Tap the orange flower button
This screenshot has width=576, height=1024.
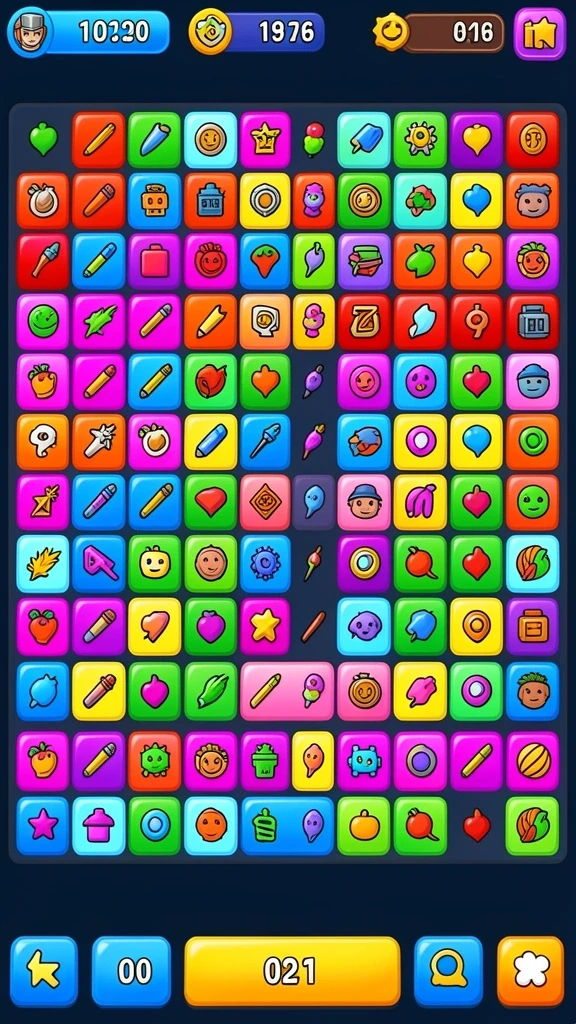[x=530, y=970]
